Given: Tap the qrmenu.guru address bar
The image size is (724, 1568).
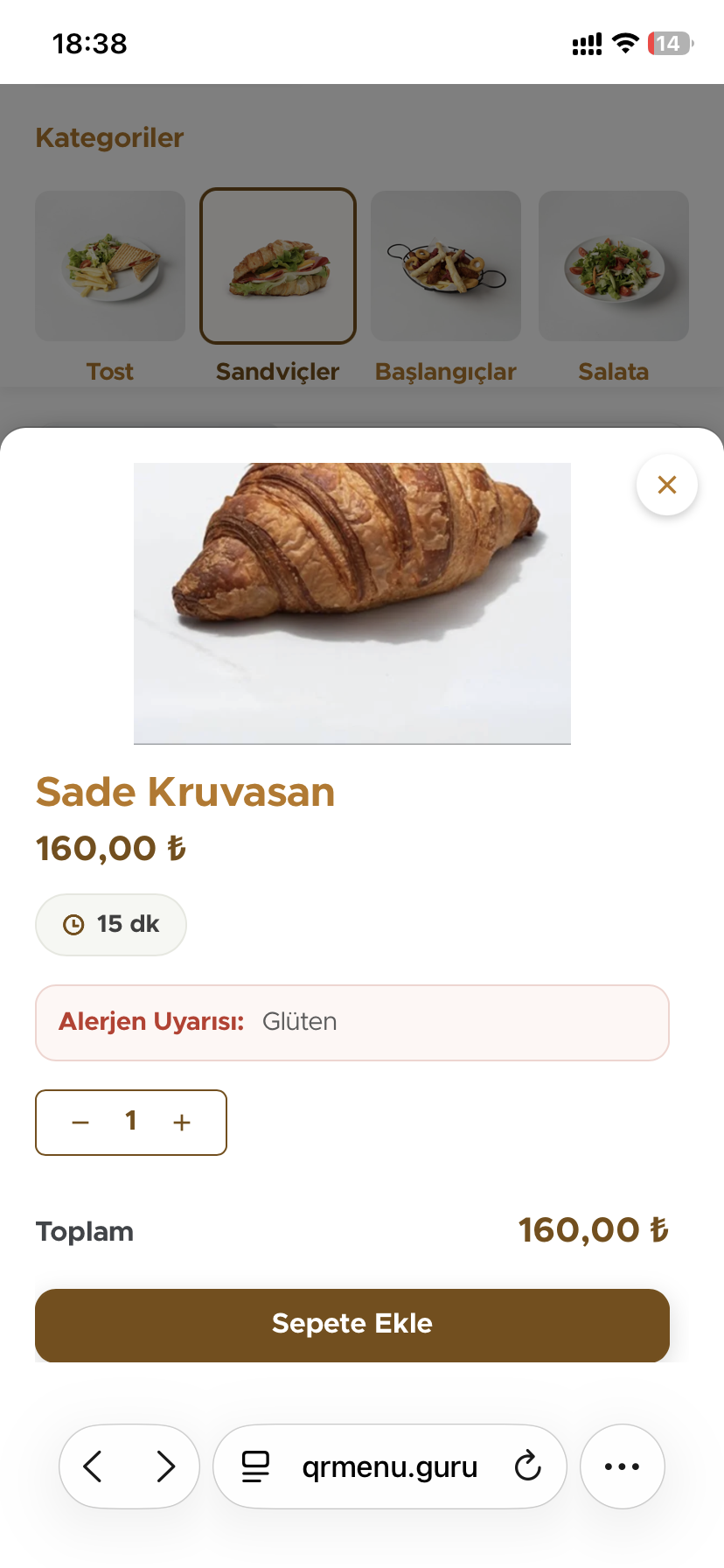Looking at the screenshot, I should (390, 1466).
